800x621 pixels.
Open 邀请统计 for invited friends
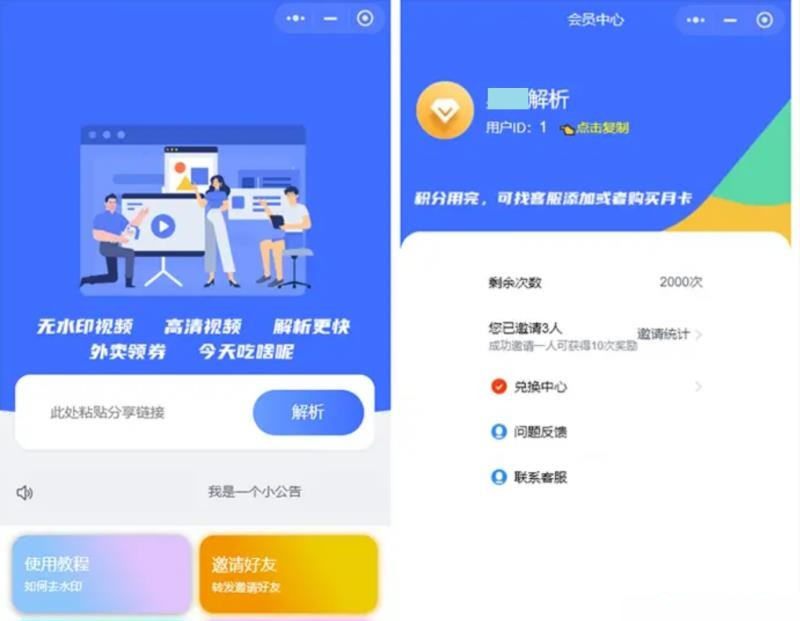click(x=668, y=334)
